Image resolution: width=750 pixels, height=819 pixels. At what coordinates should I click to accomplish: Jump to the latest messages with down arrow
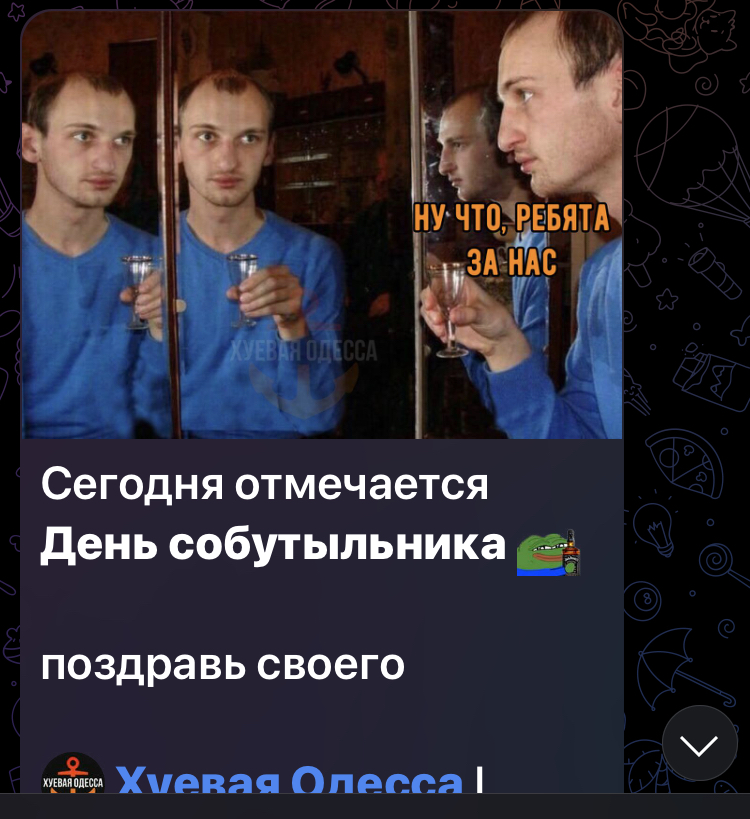point(699,743)
